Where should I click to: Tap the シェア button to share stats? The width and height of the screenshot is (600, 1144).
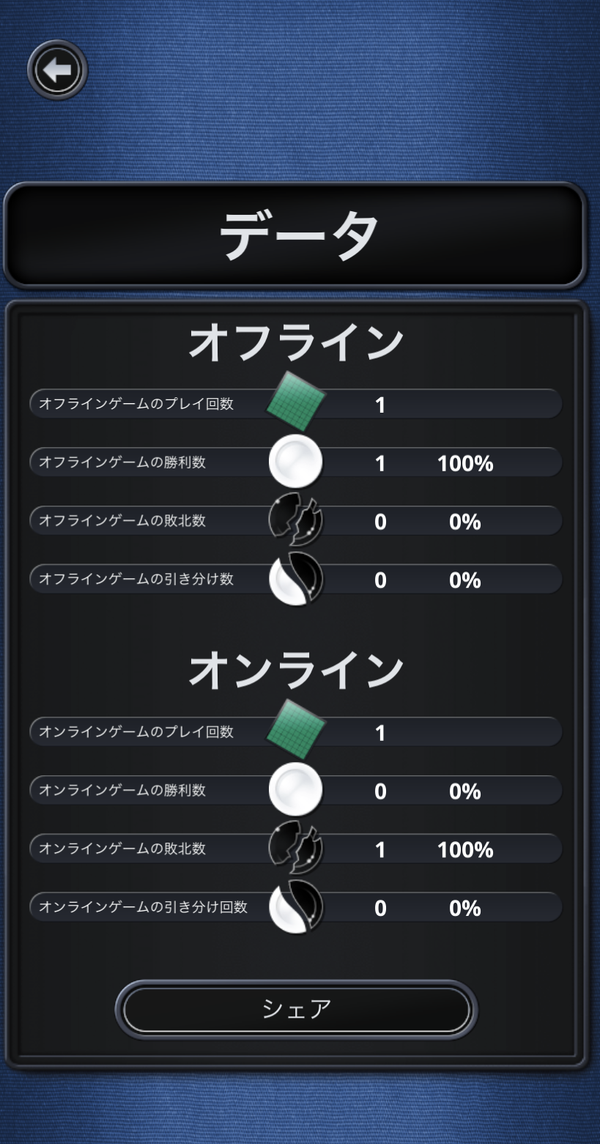coord(296,1010)
